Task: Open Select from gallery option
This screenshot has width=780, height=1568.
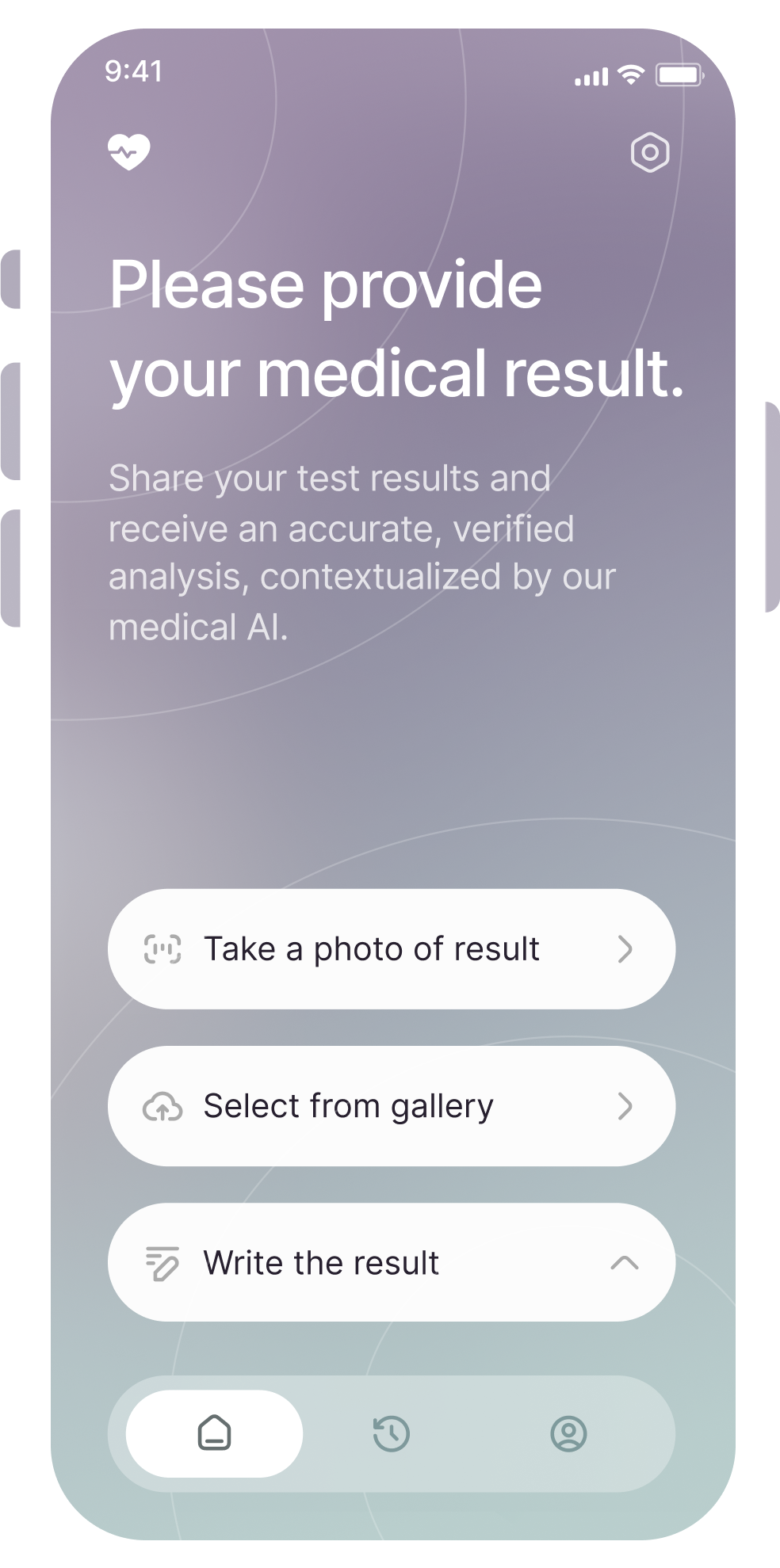Action: coord(391,1105)
